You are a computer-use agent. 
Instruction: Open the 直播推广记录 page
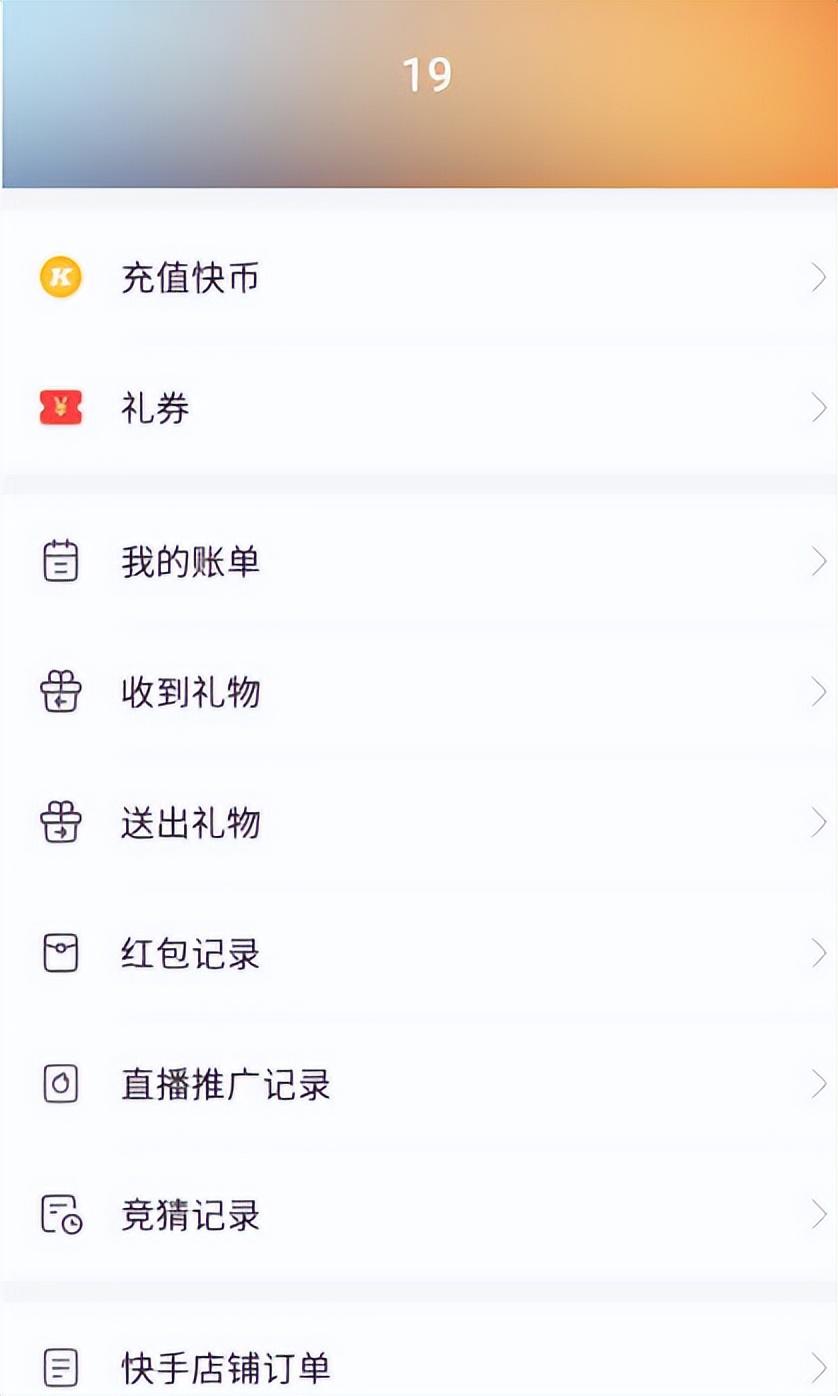click(227, 1084)
